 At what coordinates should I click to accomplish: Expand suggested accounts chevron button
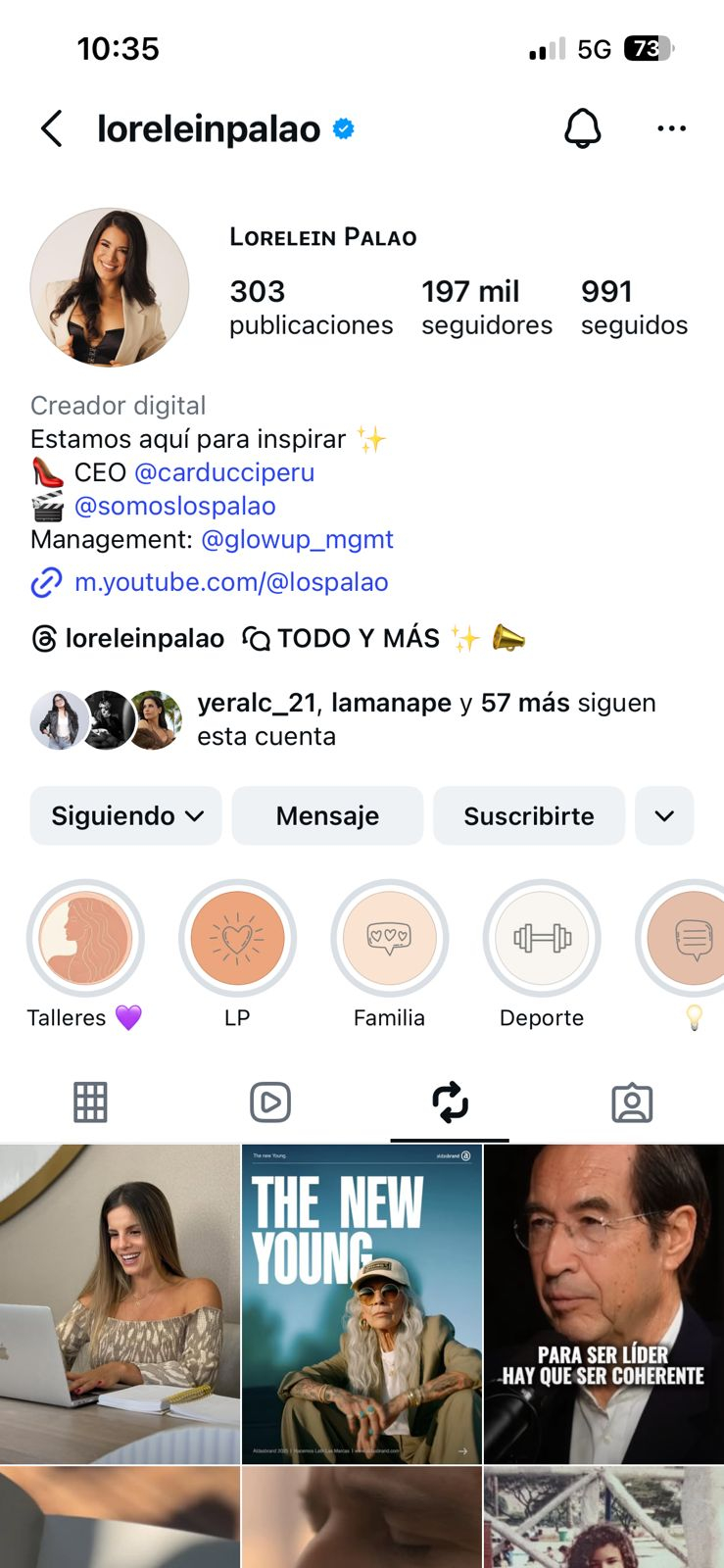(x=664, y=815)
